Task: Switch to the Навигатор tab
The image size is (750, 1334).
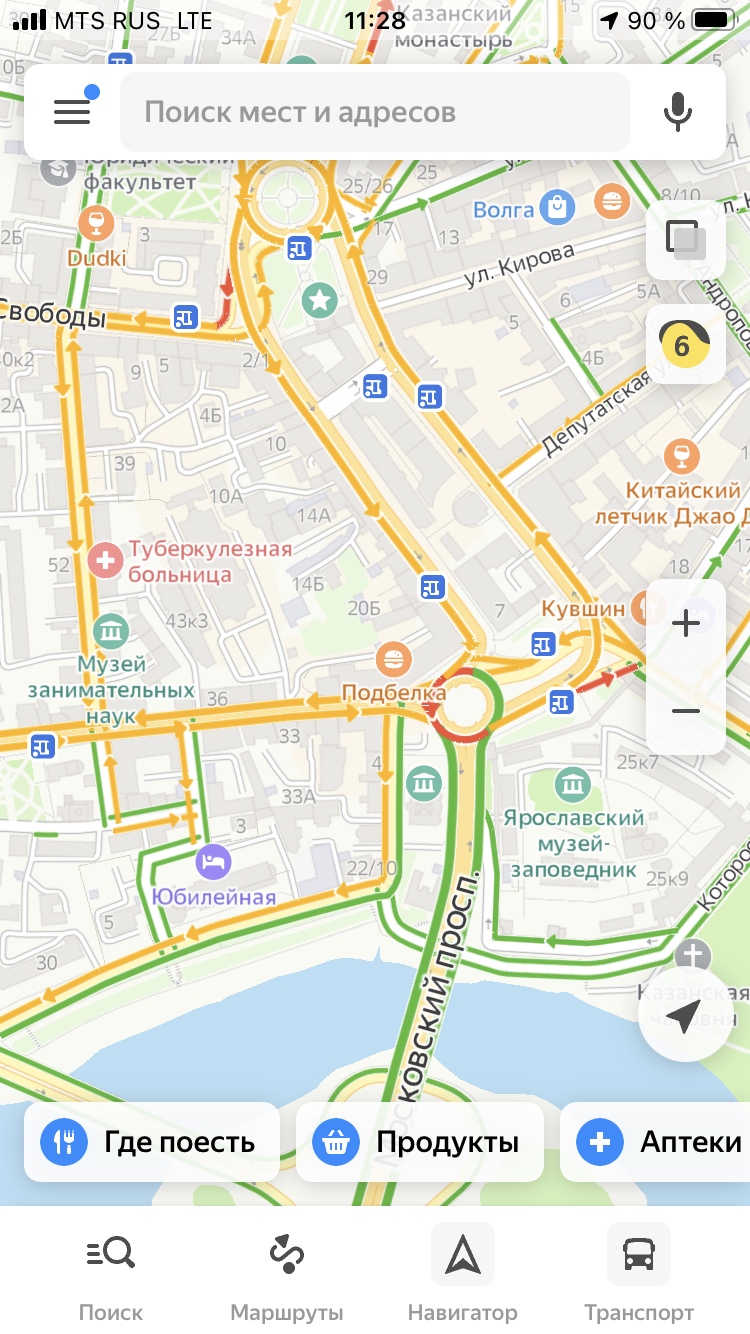Action: click(x=463, y=1270)
